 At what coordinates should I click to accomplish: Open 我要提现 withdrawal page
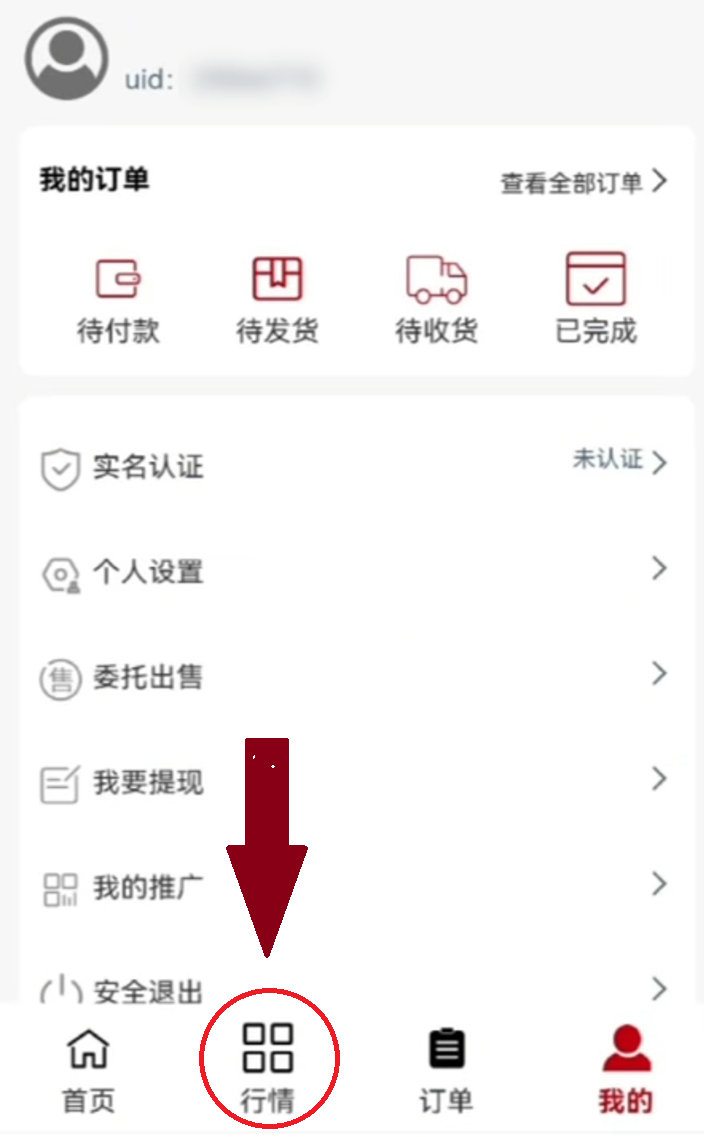click(354, 782)
